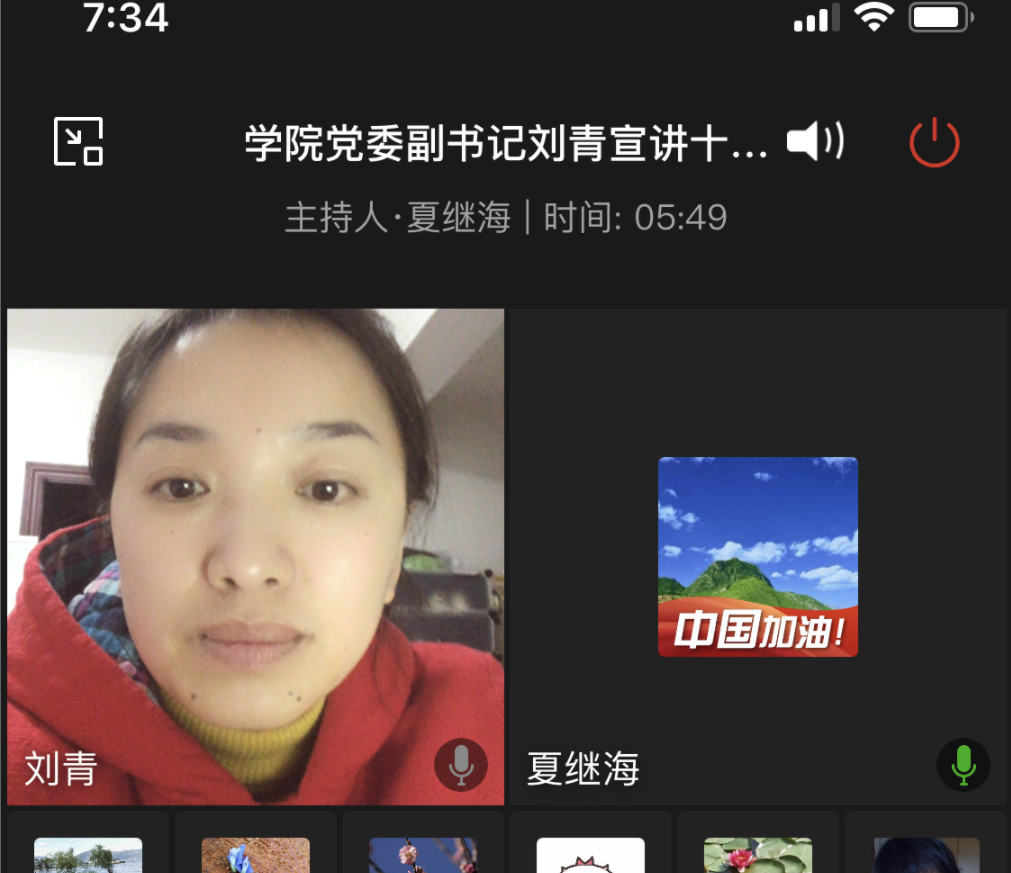This screenshot has height=873, width=1011.
Task: Tap 夏继海's green microphone icon
Action: (x=963, y=765)
